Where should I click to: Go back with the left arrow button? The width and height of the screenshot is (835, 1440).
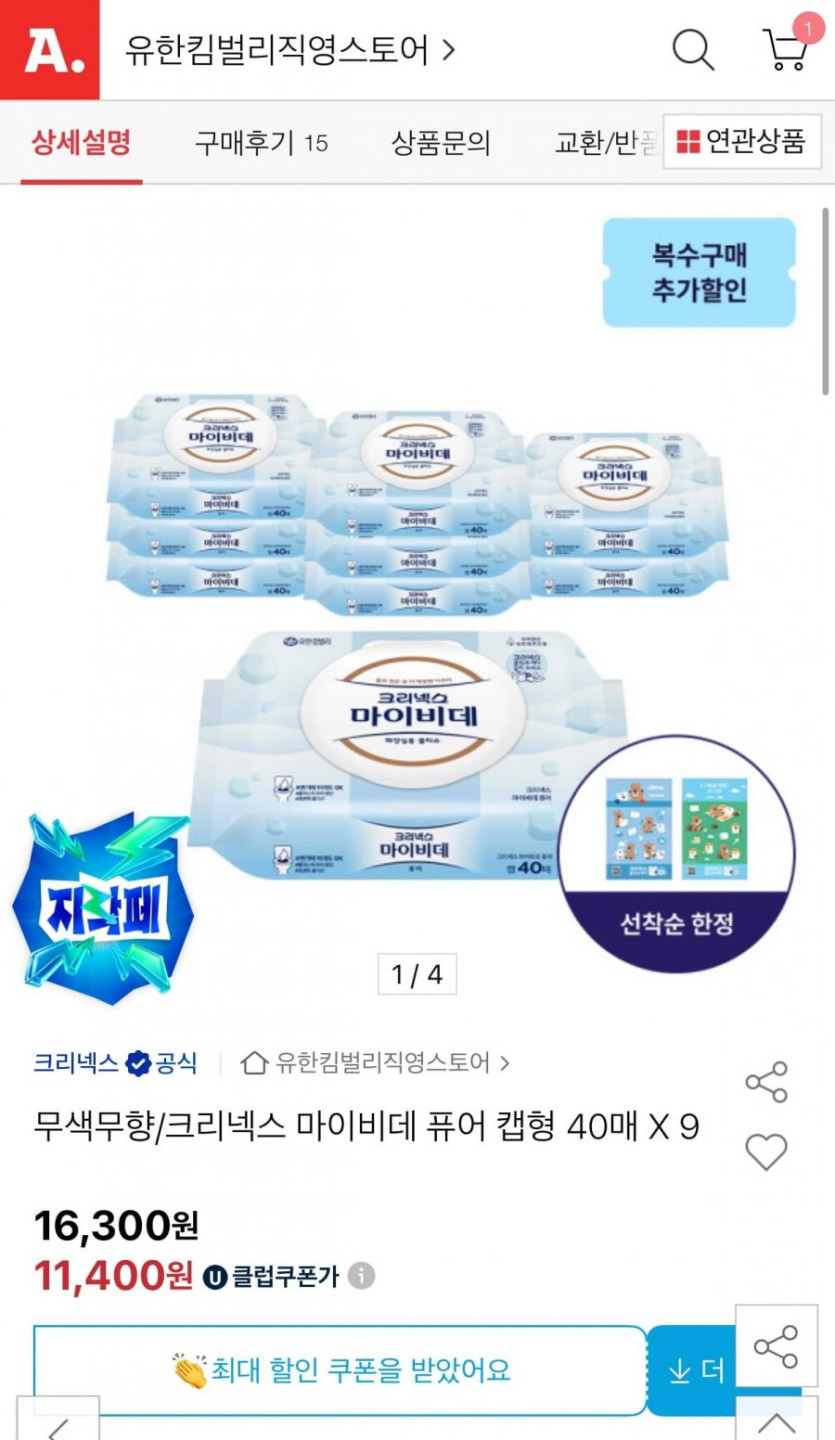pyautogui.click(x=58, y=1425)
